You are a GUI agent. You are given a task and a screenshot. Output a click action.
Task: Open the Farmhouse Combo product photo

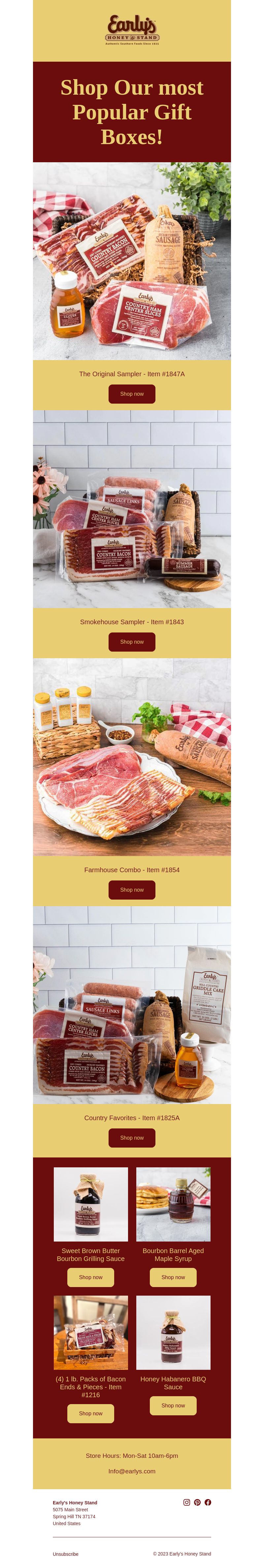click(132, 756)
